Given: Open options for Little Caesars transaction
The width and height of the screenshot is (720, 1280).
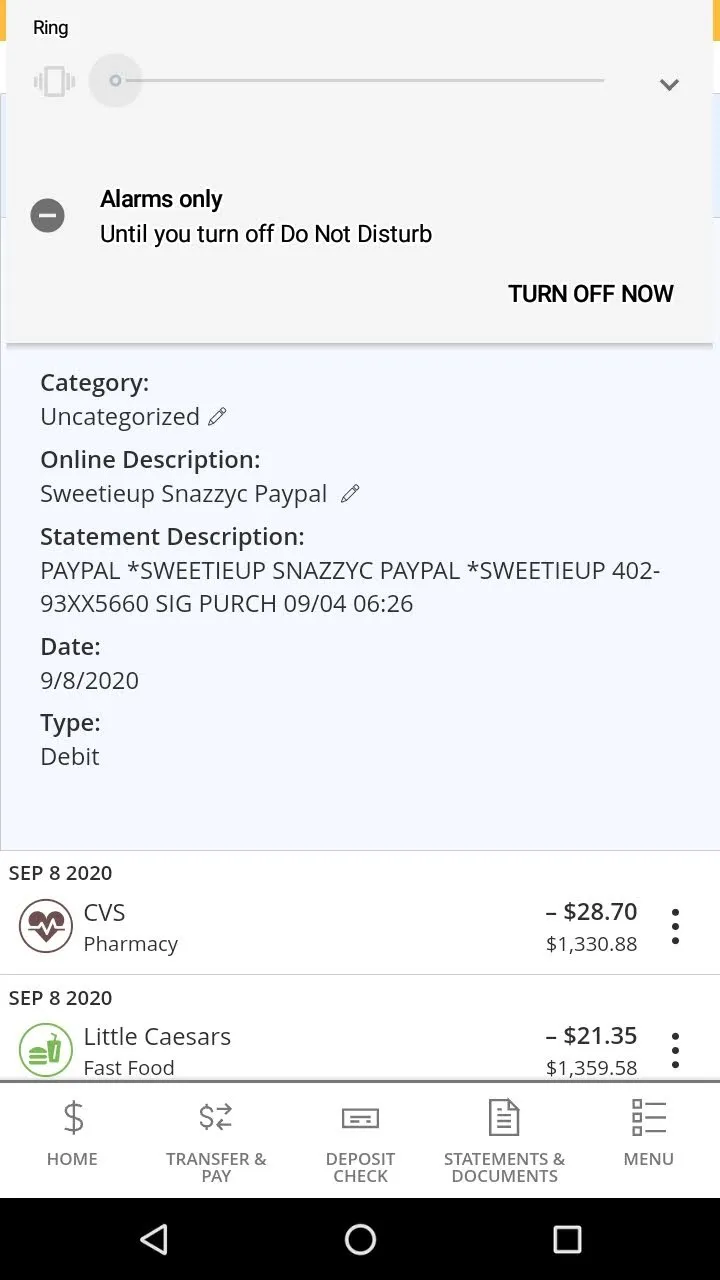Looking at the screenshot, I should coord(676,1050).
